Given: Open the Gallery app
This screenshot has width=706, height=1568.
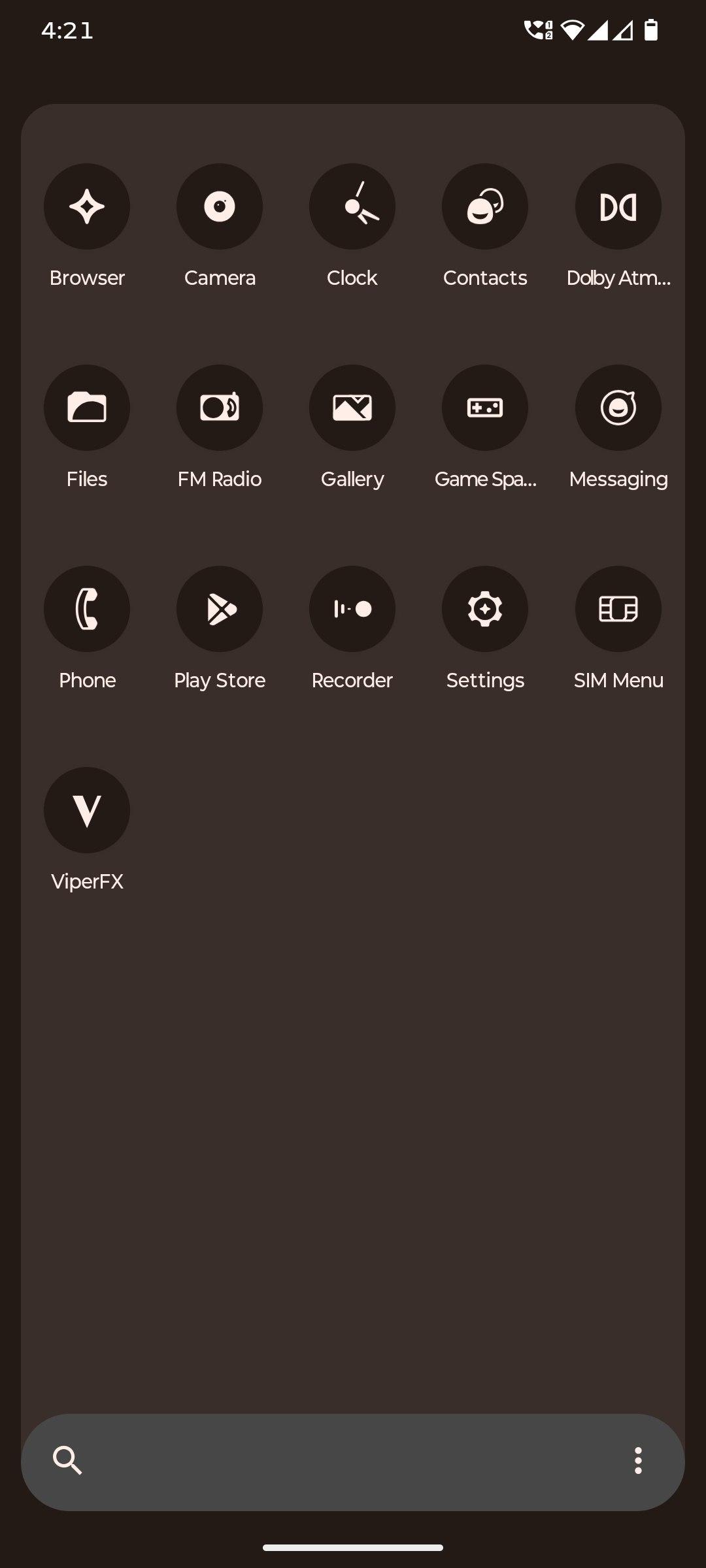Looking at the screenshot, I should 352,408.
